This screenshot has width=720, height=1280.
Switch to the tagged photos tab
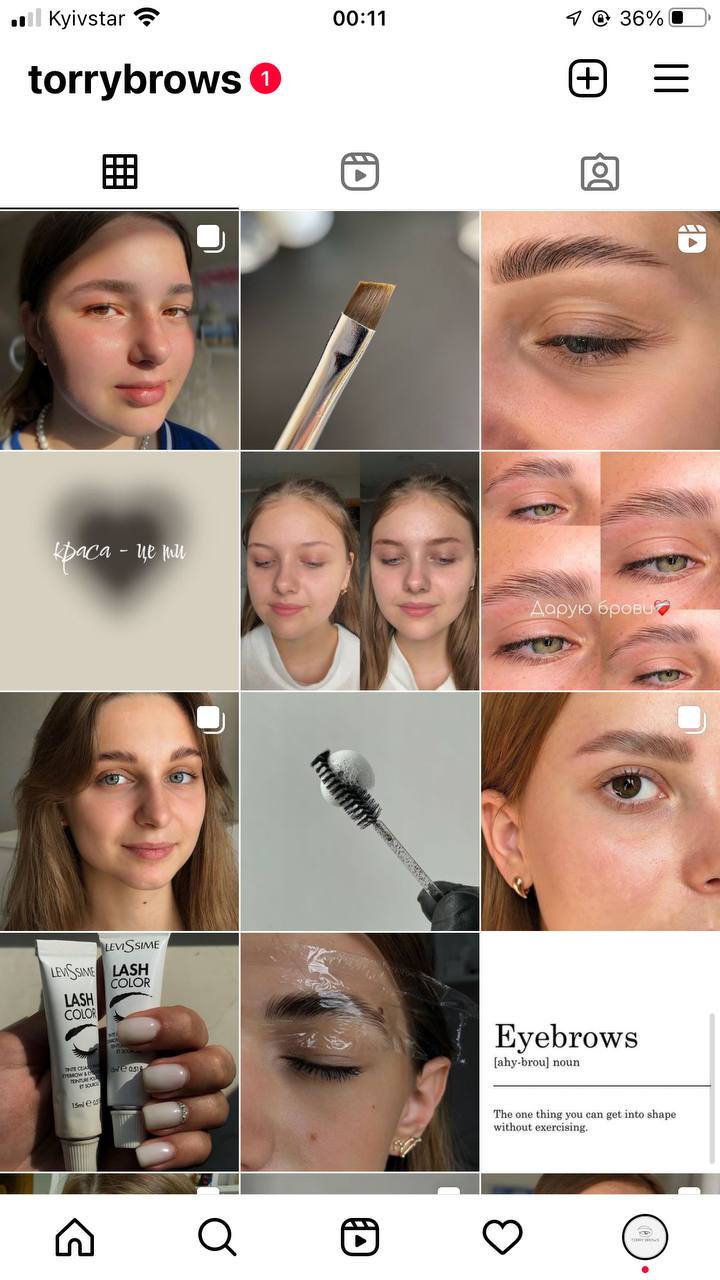click(600, 172)
